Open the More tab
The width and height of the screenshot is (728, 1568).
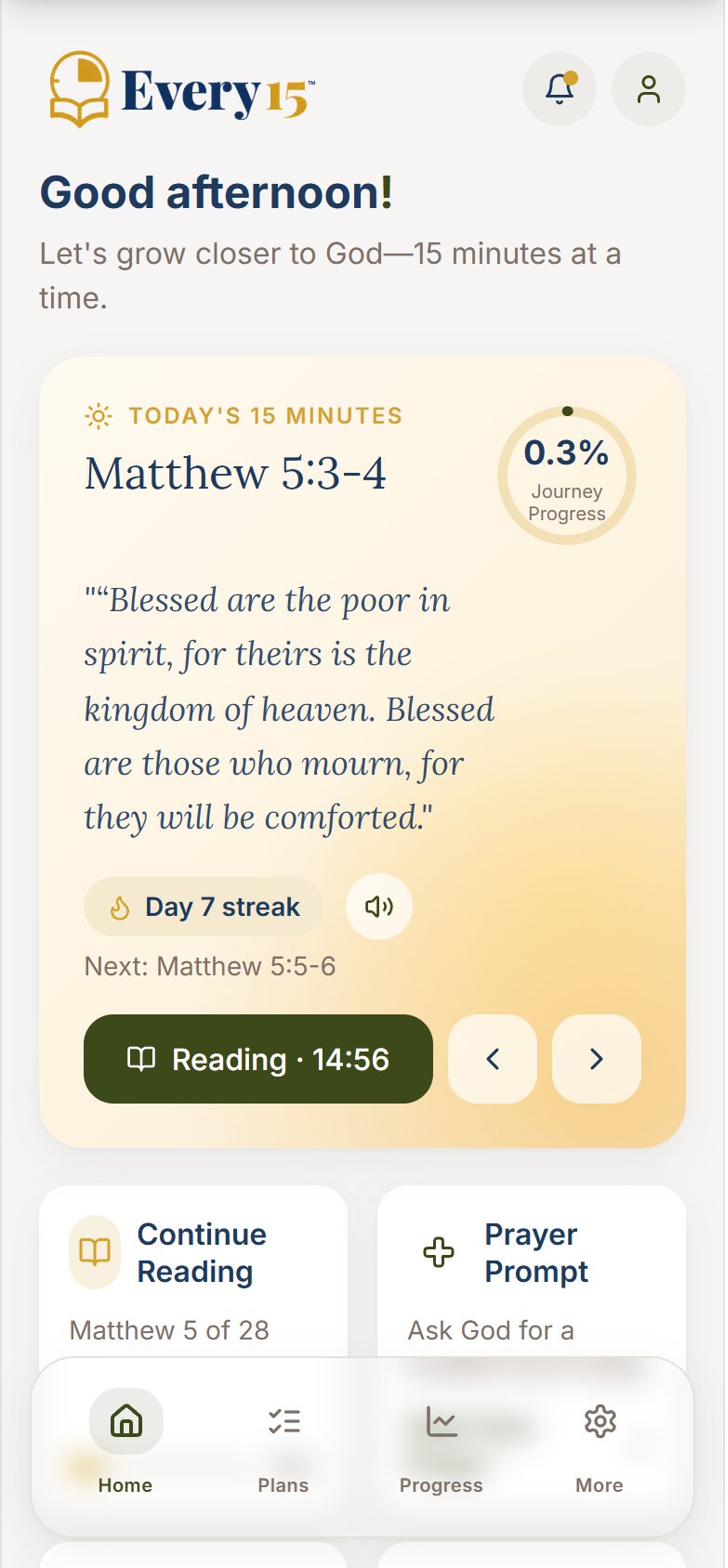point(600,1442)
